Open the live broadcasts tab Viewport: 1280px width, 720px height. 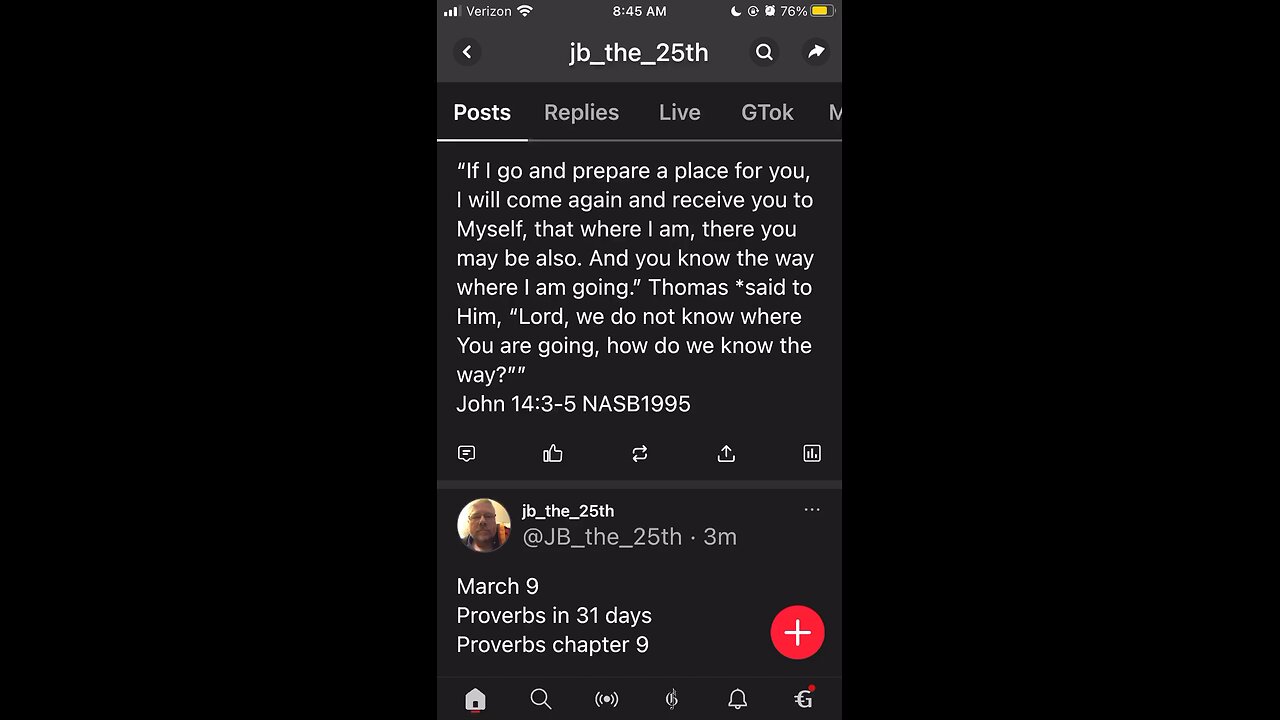click(x=606, y=699)
